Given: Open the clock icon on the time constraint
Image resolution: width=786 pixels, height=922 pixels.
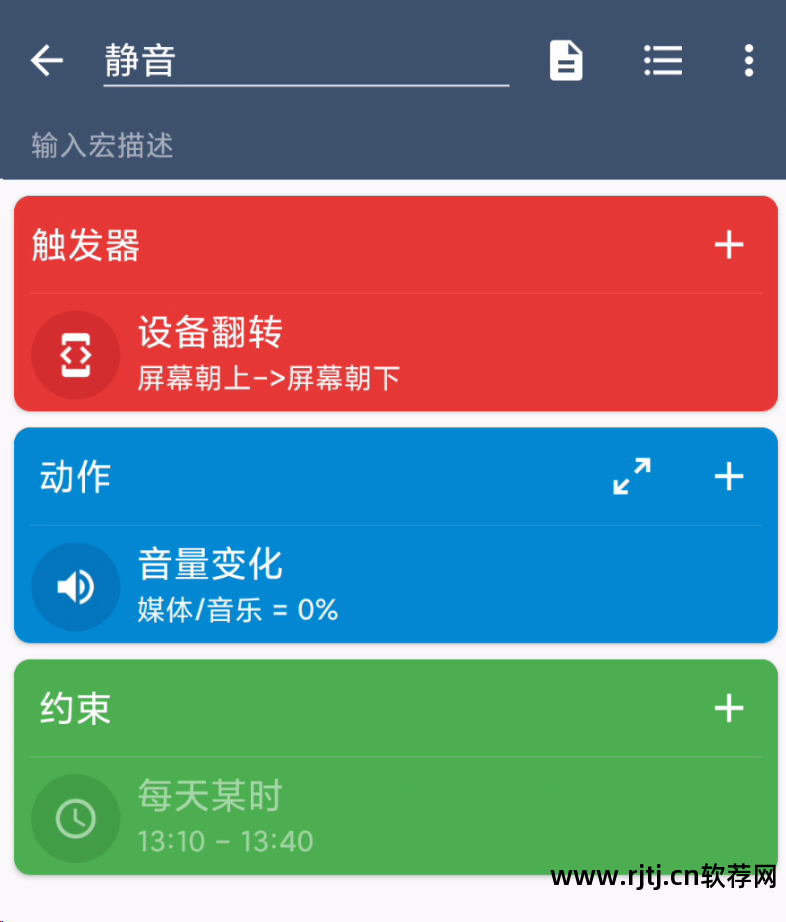Looking at the screenshot, I should (75, 819).
